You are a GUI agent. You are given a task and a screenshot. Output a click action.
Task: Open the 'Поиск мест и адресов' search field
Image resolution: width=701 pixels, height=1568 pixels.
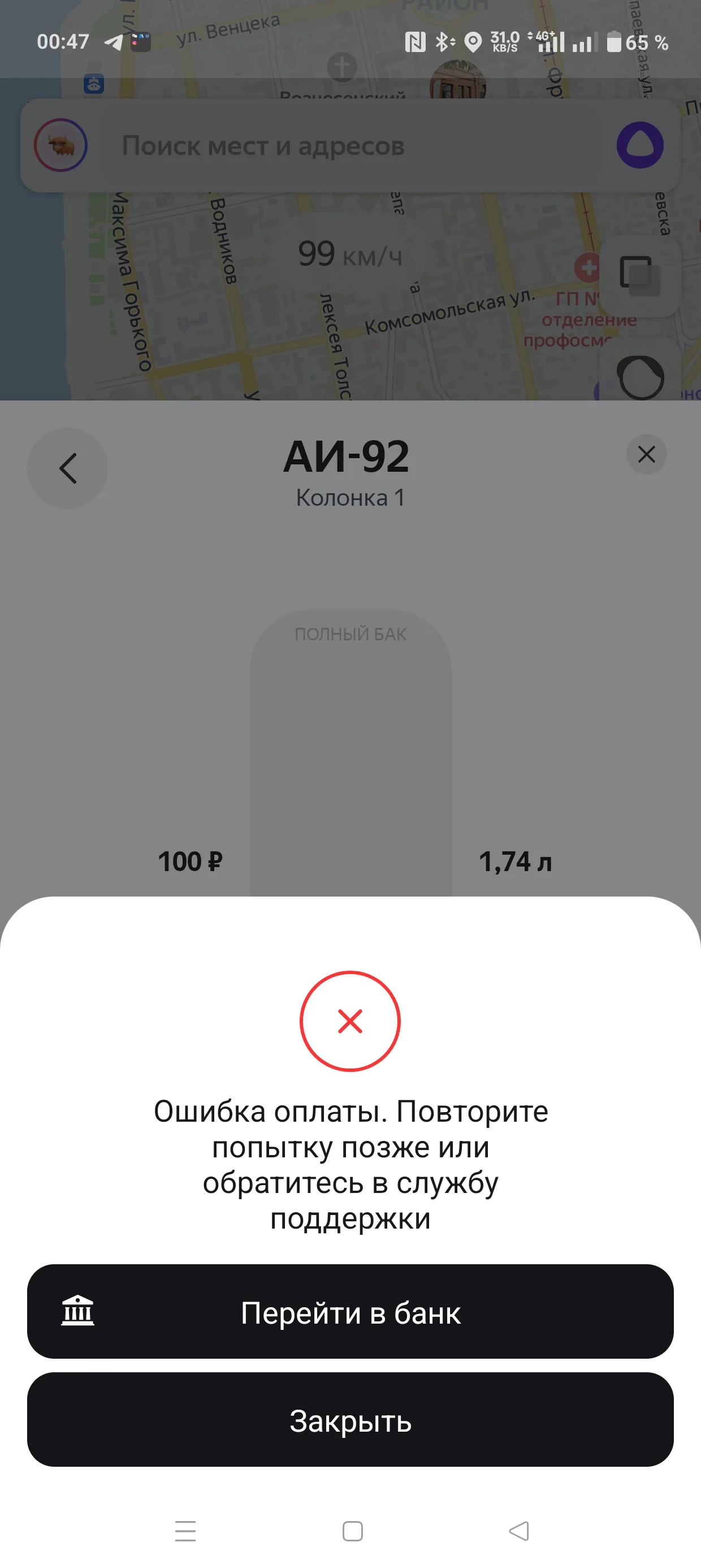(350, 145)
